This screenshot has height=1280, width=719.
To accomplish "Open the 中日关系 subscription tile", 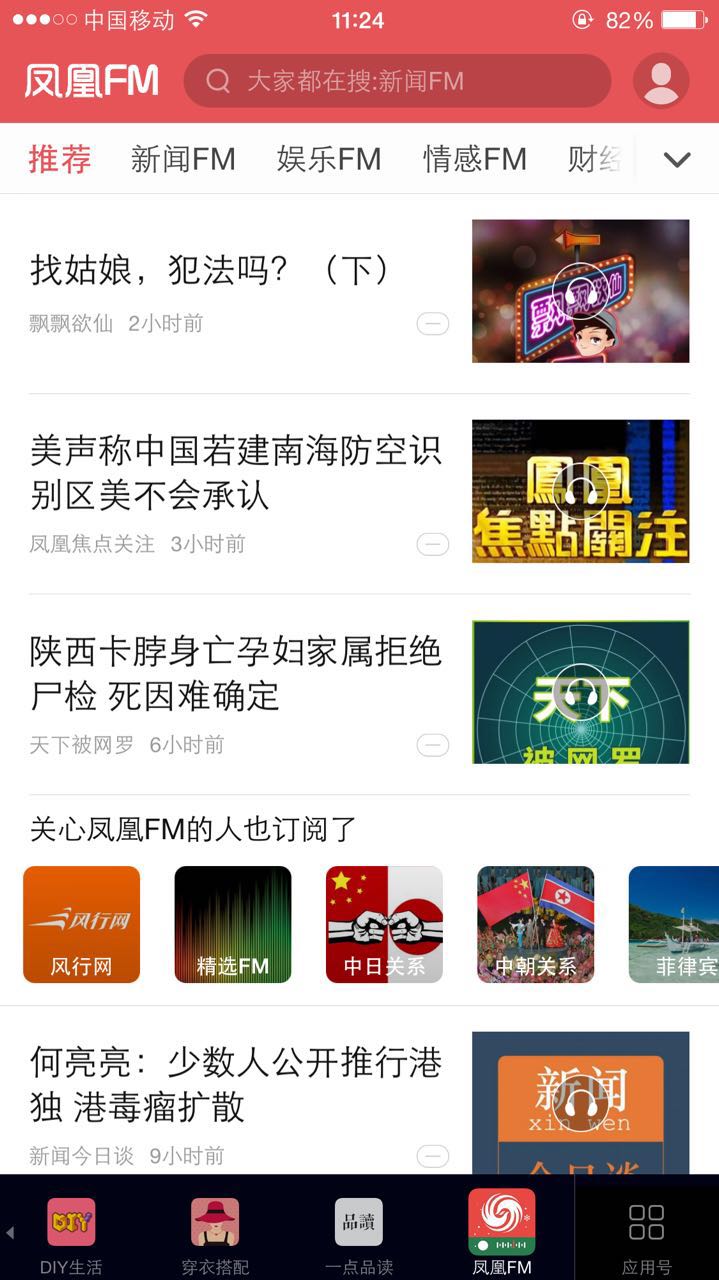I will click(x=384, y=924).
